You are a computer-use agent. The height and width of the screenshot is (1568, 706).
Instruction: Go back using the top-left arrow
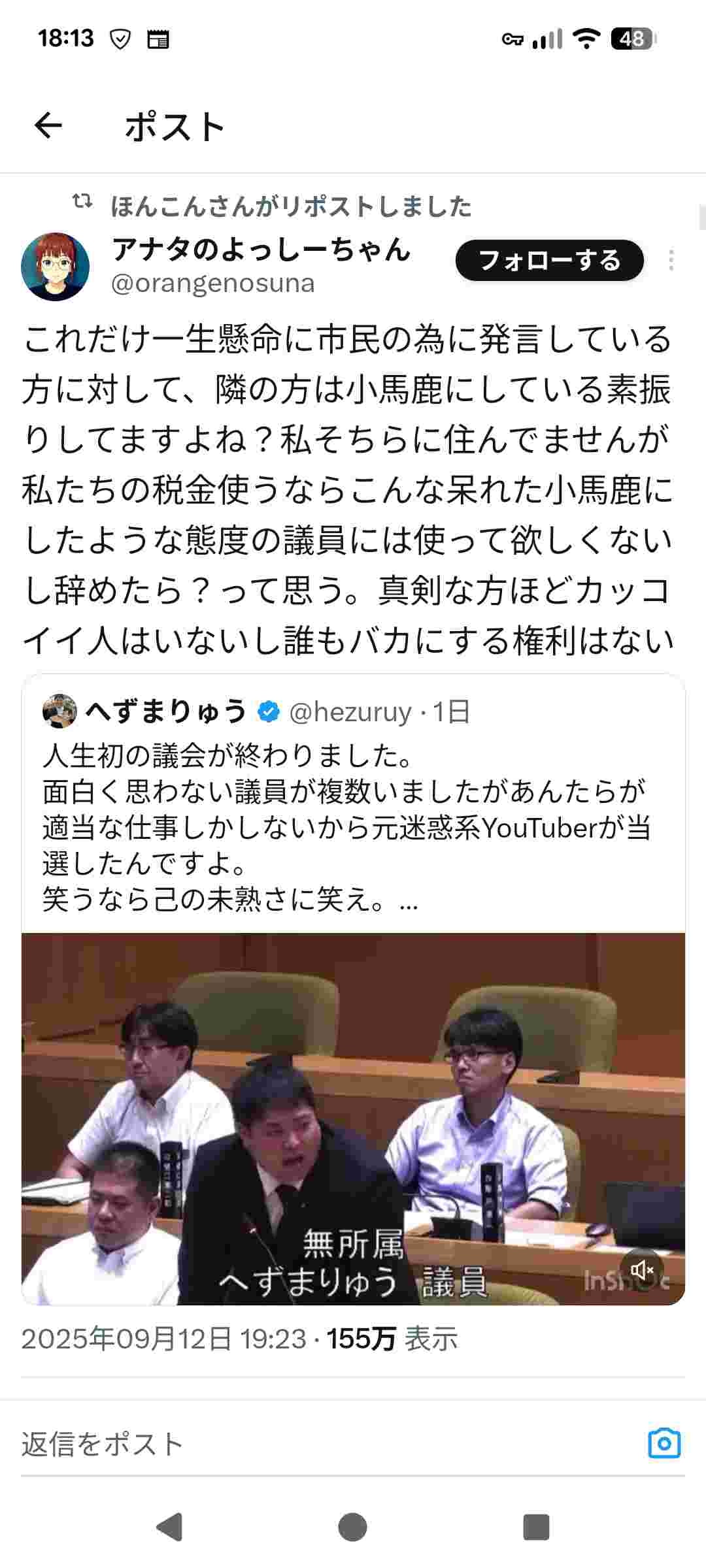coord(48,125)
